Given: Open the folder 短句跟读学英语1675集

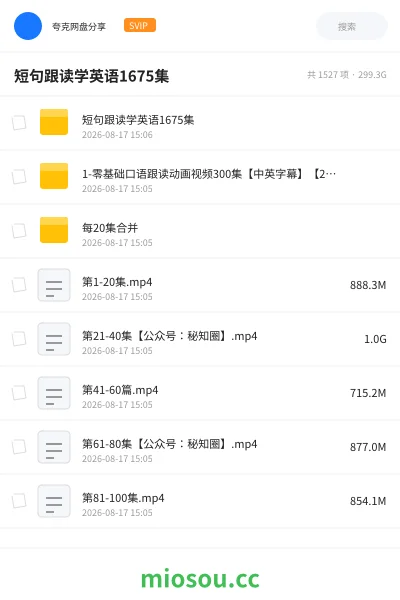Looking at the screenshot, I should [x=200, y=123].
